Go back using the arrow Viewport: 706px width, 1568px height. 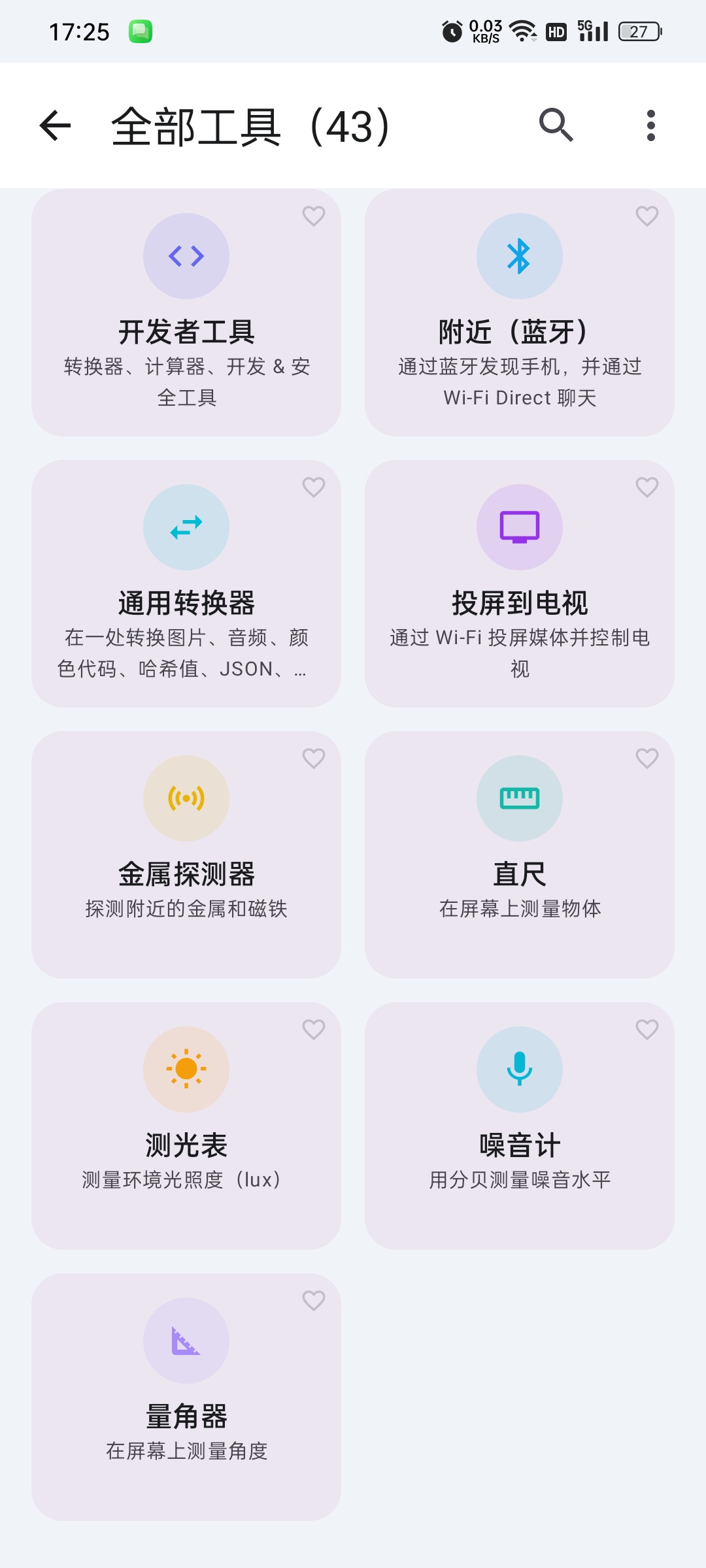pyautogui.click(x=55, y=125)
